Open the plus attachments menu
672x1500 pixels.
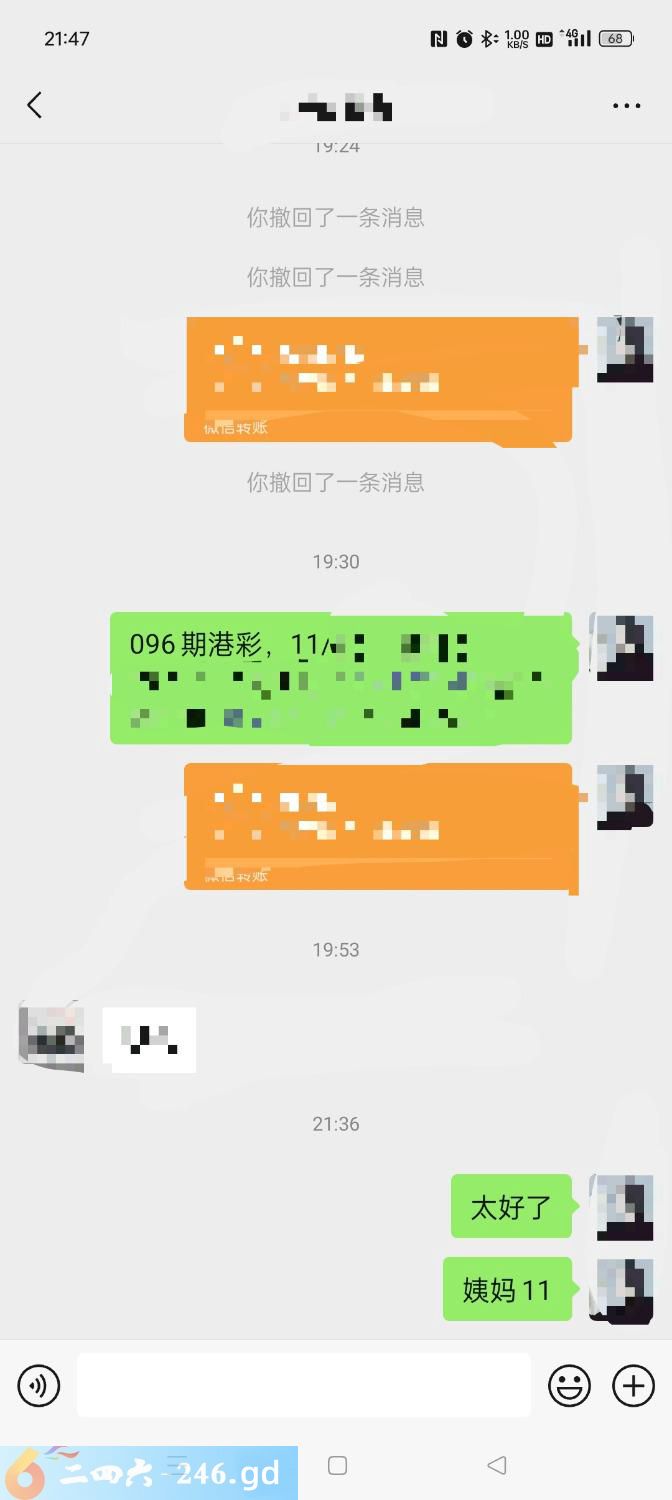point(633,1386)
